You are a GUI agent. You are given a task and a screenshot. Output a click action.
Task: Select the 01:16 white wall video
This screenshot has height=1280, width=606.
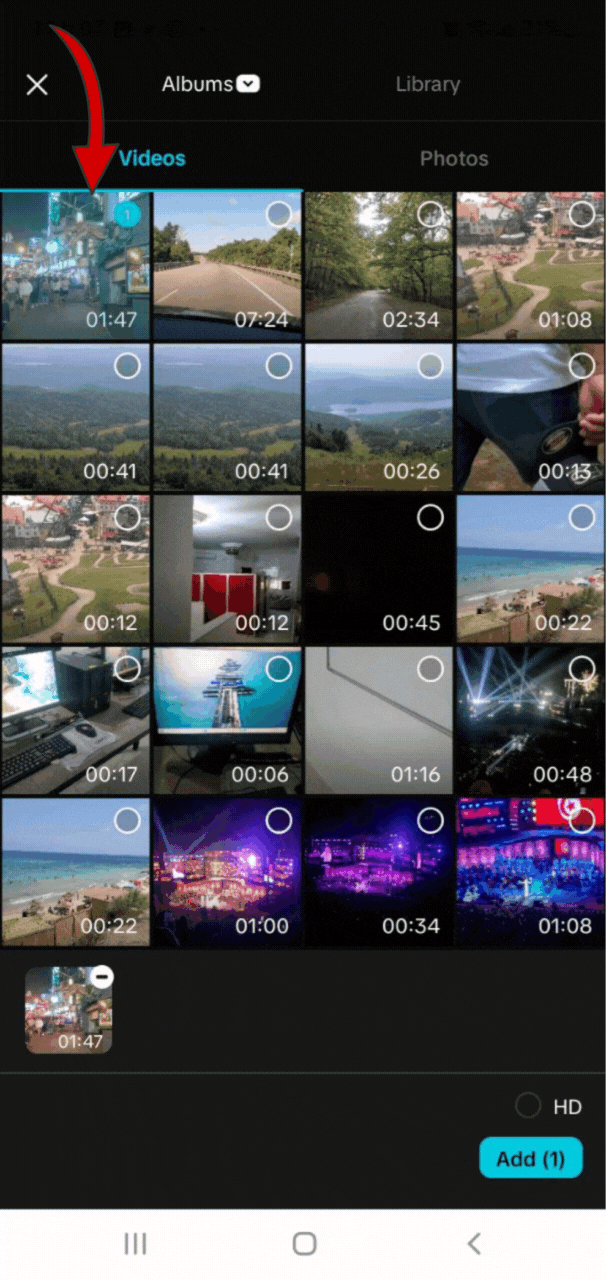point(430,668)
